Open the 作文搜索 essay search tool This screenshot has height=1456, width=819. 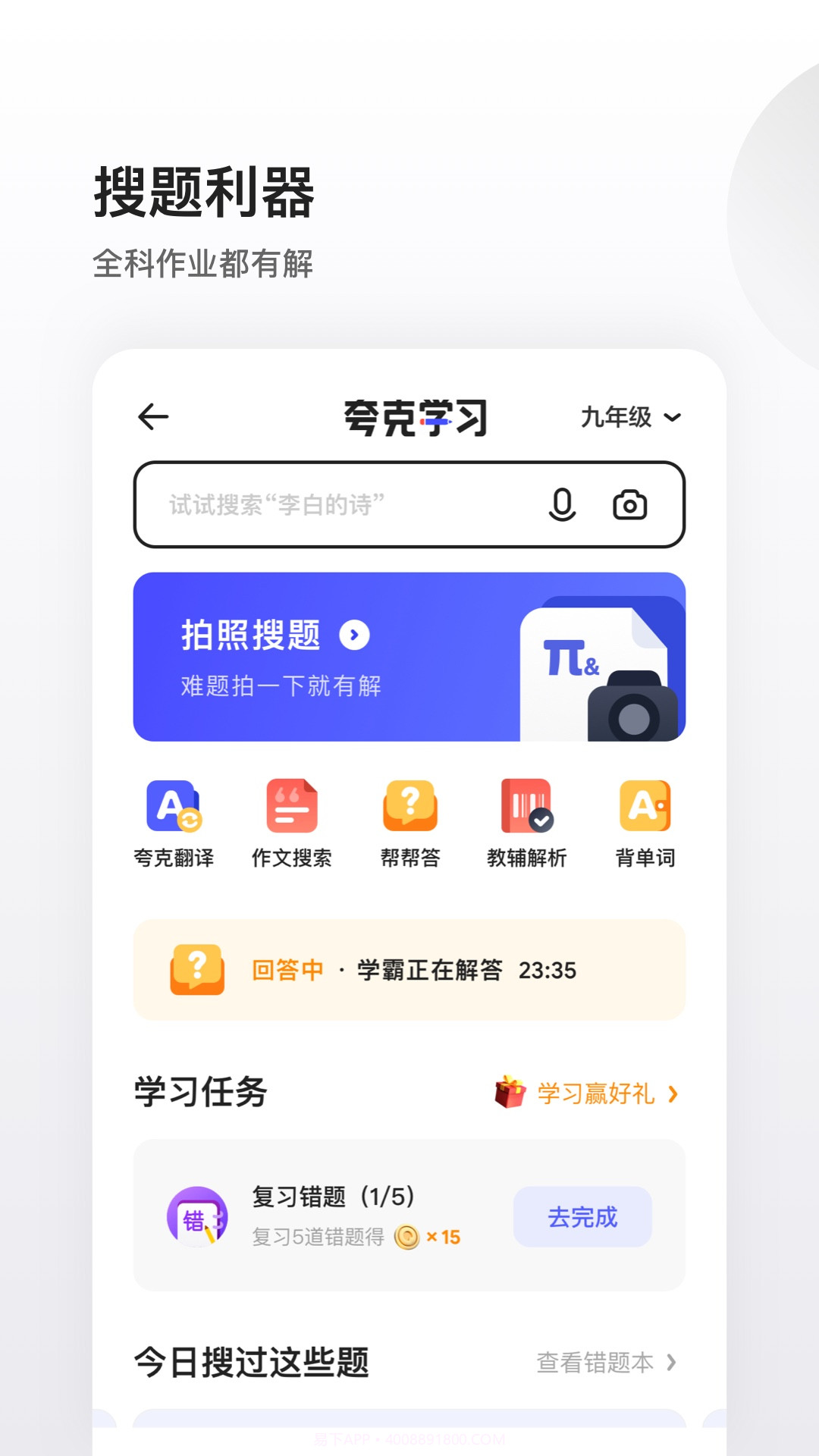(x=292, y=808)
